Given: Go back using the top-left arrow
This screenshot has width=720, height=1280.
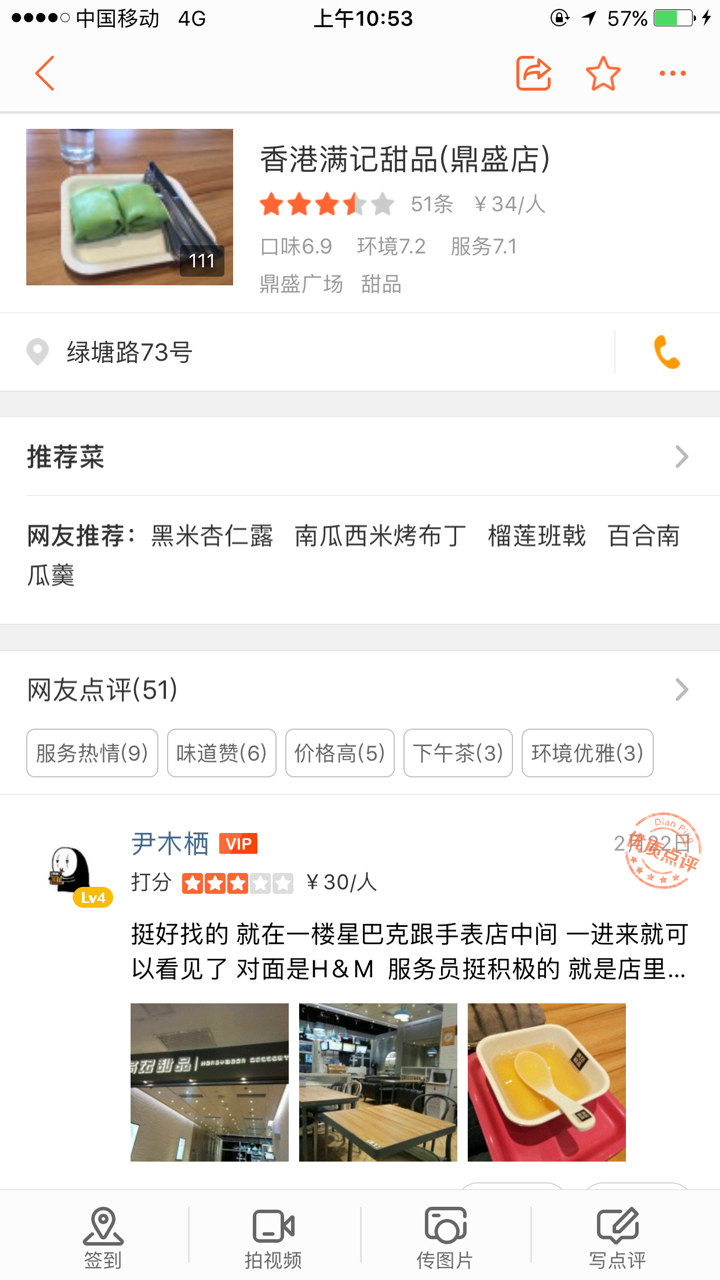Looking at the screenshot, I should click(45, 74).
